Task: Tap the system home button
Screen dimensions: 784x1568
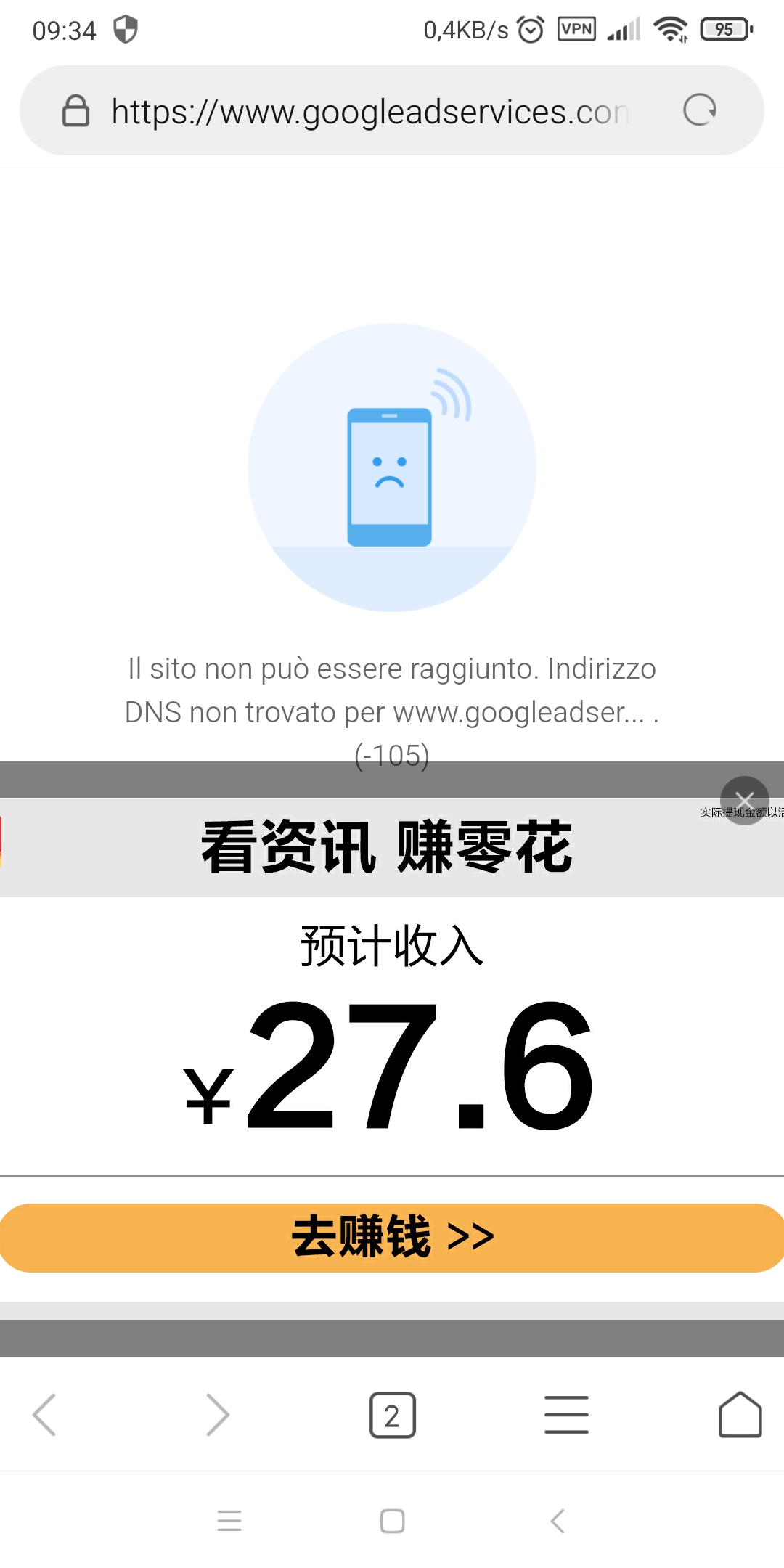Action: (392, 1521)
